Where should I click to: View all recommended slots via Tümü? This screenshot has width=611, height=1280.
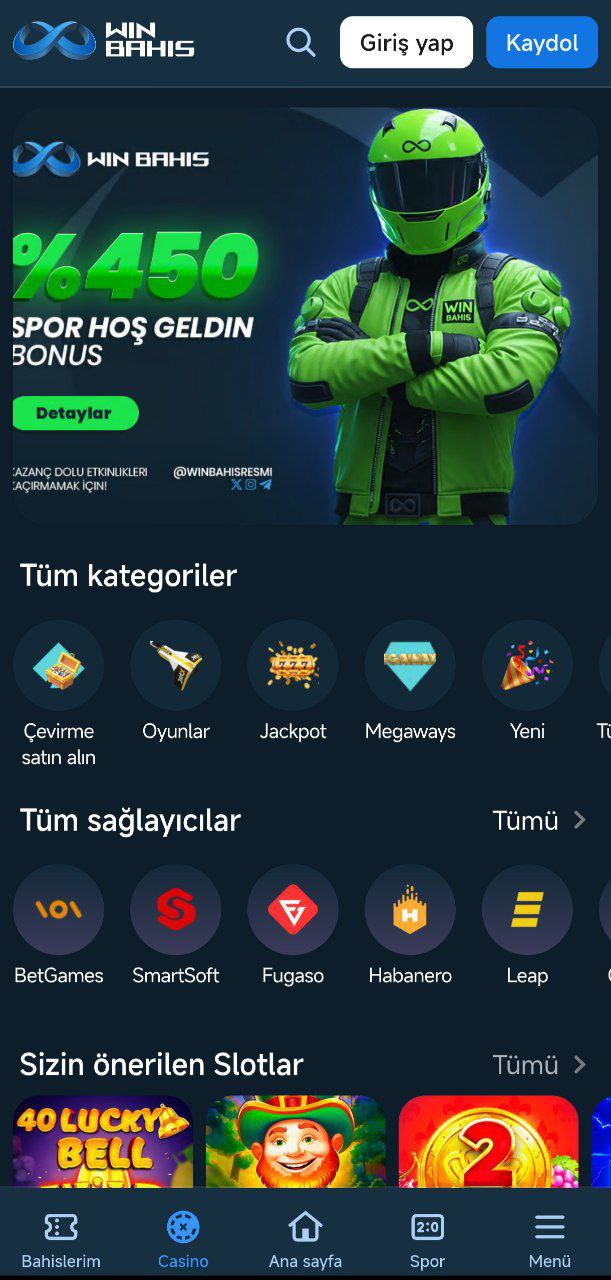pos(539,1065)
